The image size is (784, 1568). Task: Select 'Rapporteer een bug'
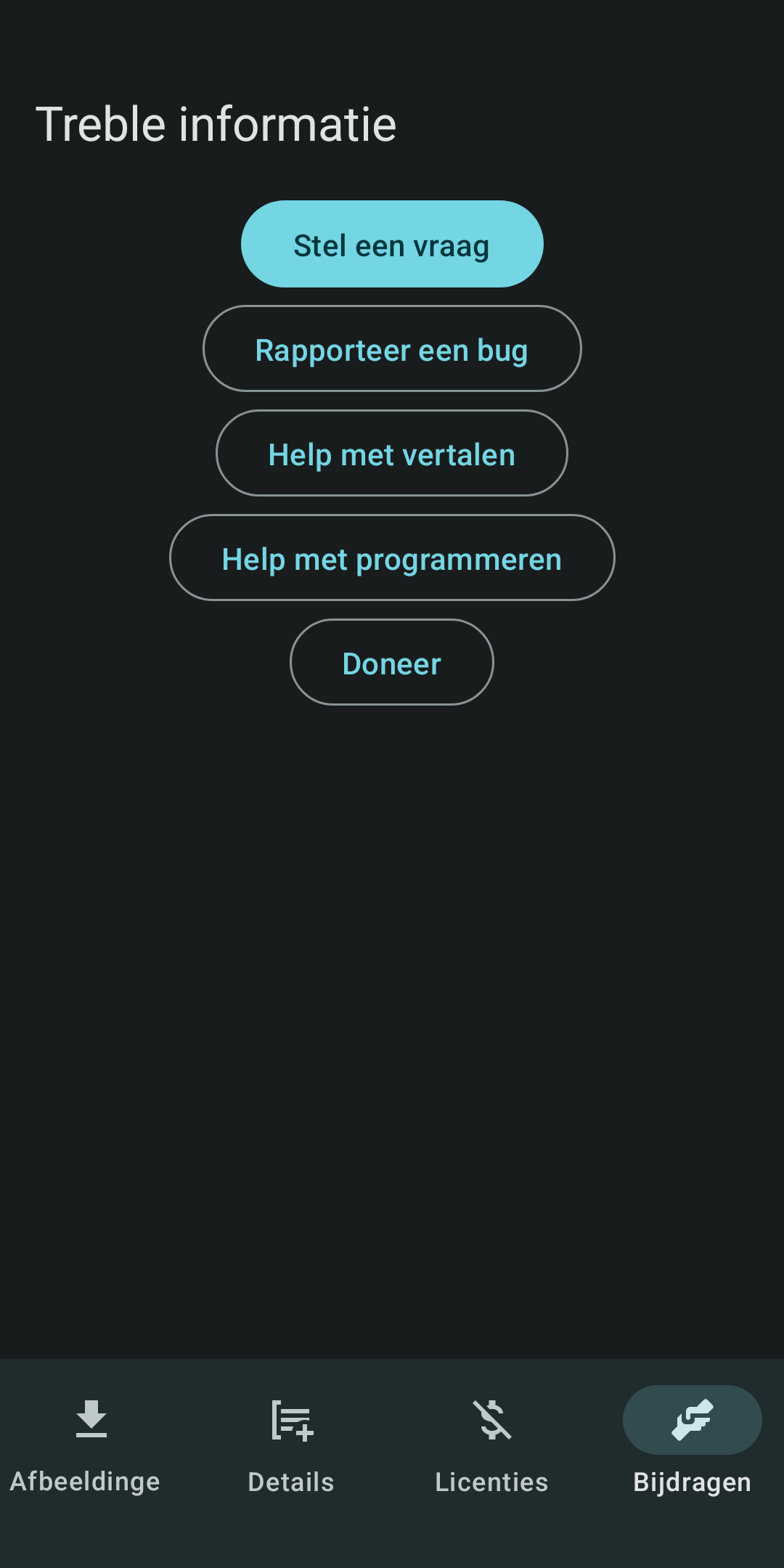(392, 349)
